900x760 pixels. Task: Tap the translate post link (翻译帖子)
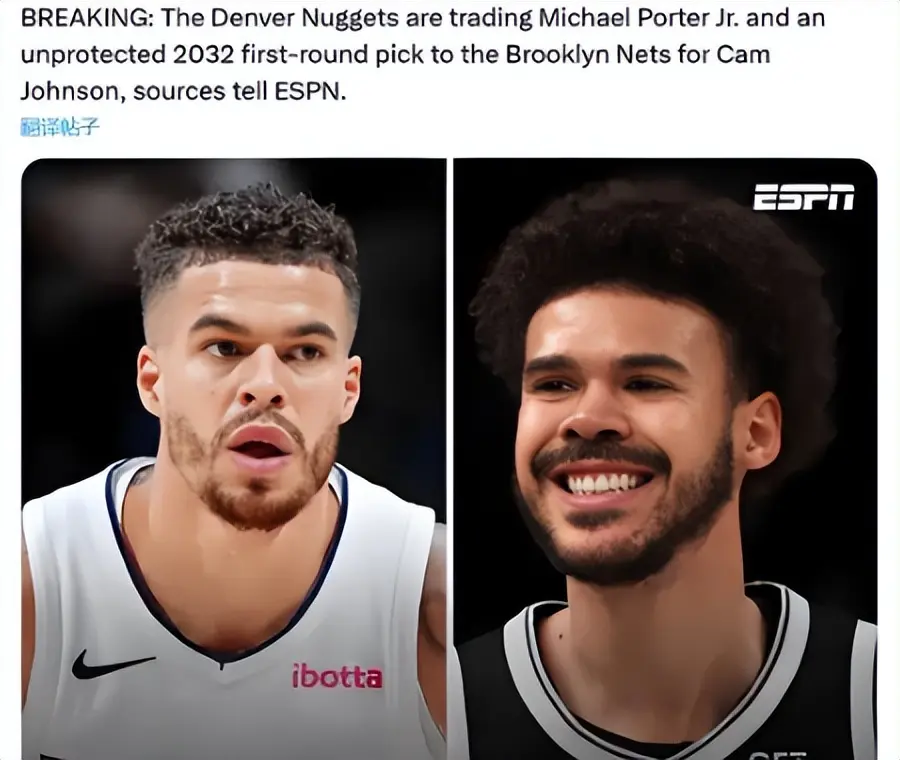[x=60, y=127]
